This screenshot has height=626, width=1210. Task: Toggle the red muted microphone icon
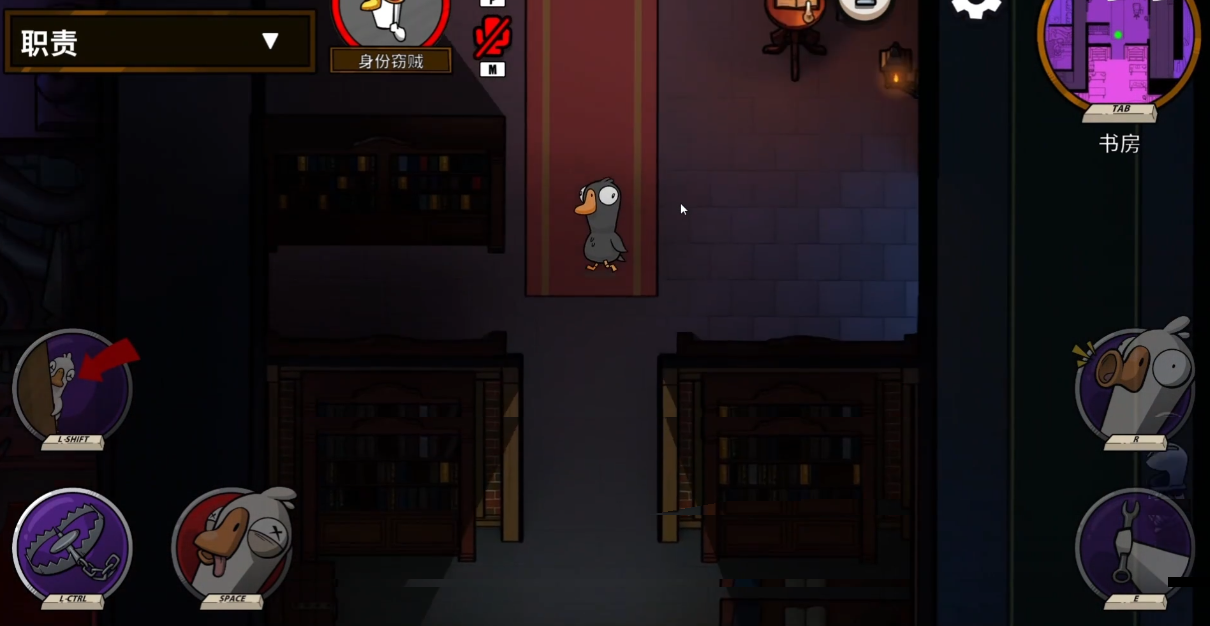tap(492, 38)
